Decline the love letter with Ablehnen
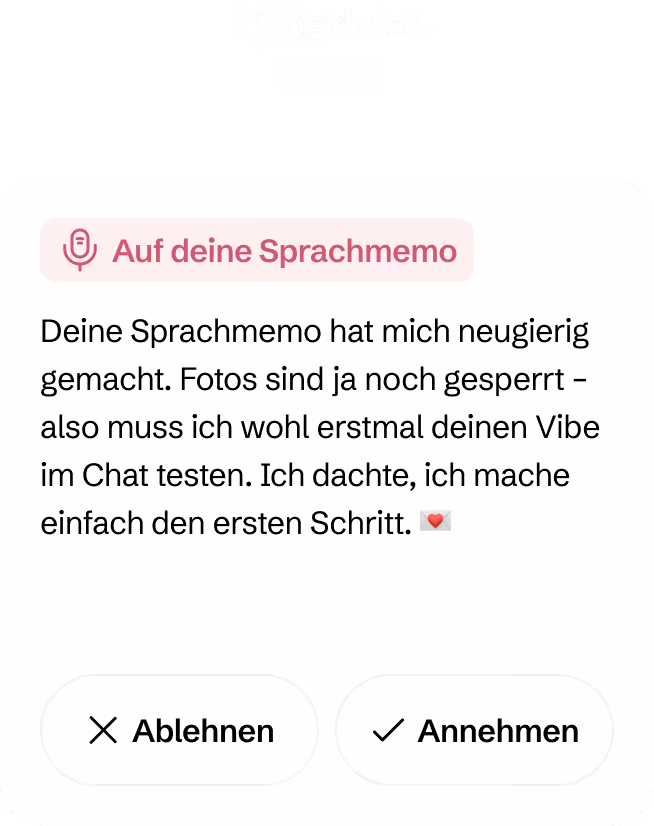 point(179,731)
